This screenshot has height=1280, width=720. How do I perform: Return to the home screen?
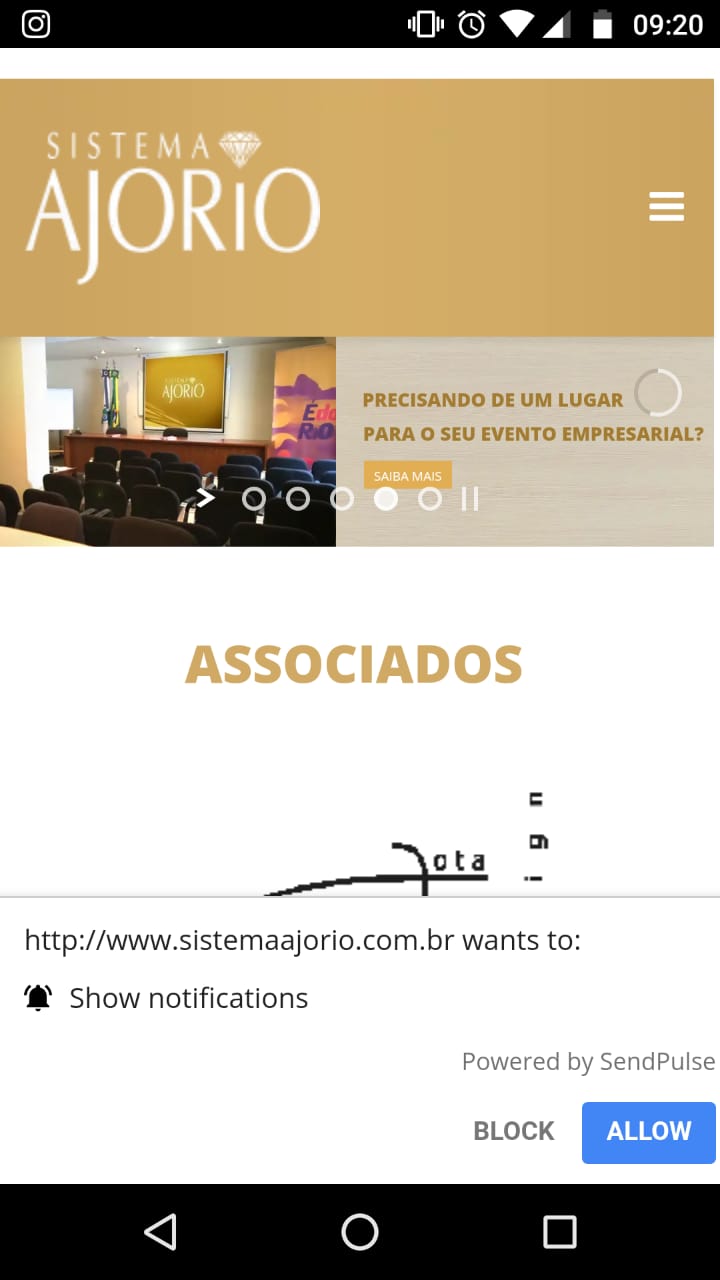coord(360,1232)
